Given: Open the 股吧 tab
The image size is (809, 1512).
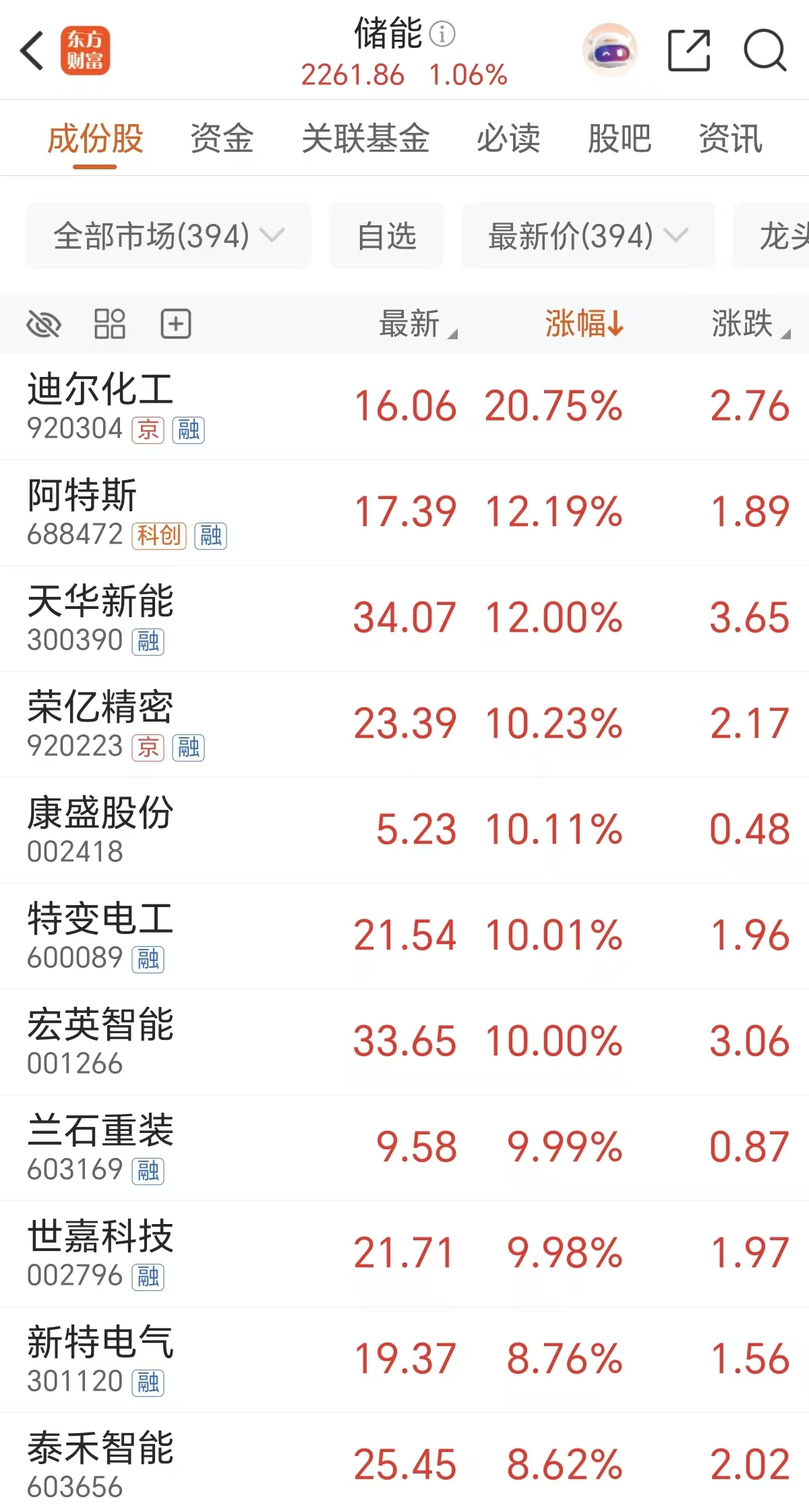Looking at the screenshot, I should [618, 138].
